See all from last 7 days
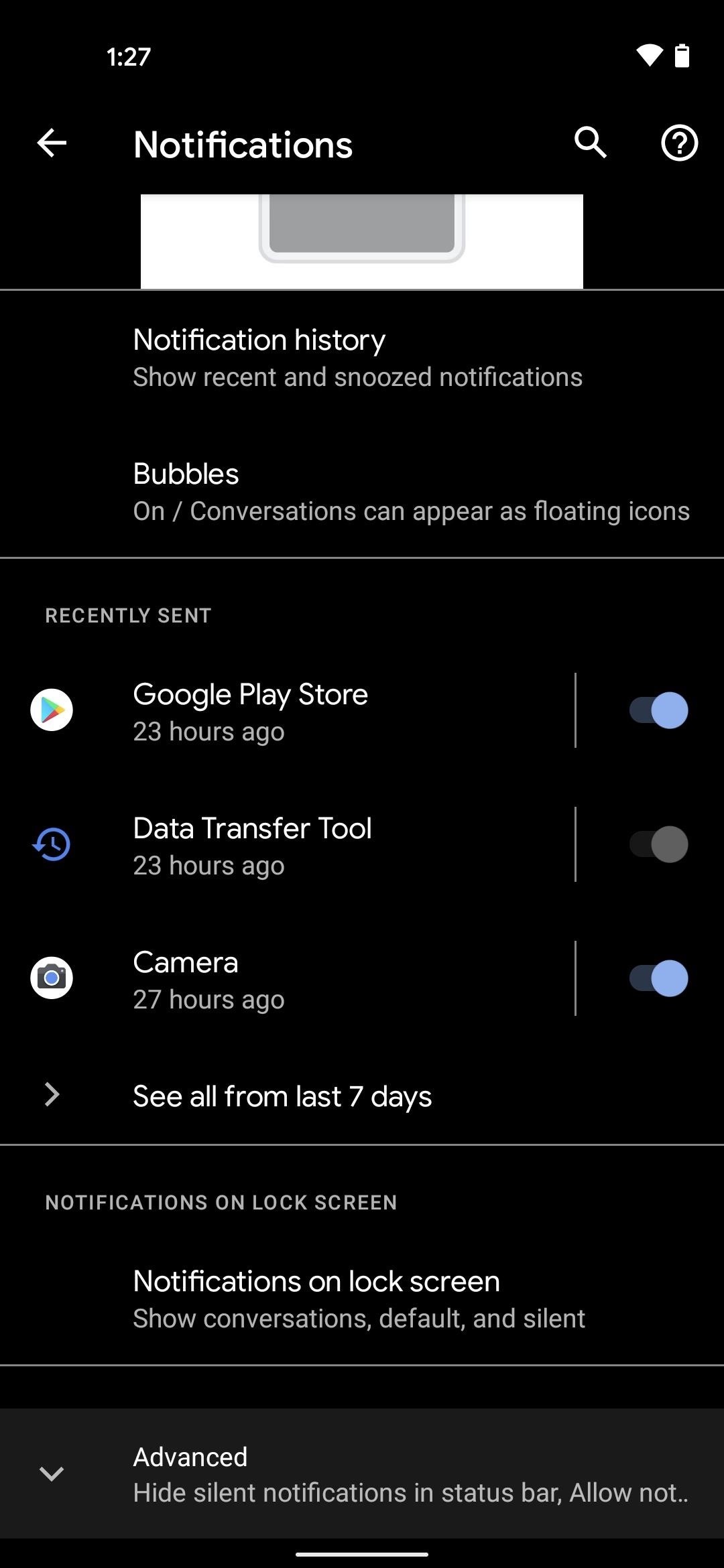724x1568 pixels. tap(282, 1096)
